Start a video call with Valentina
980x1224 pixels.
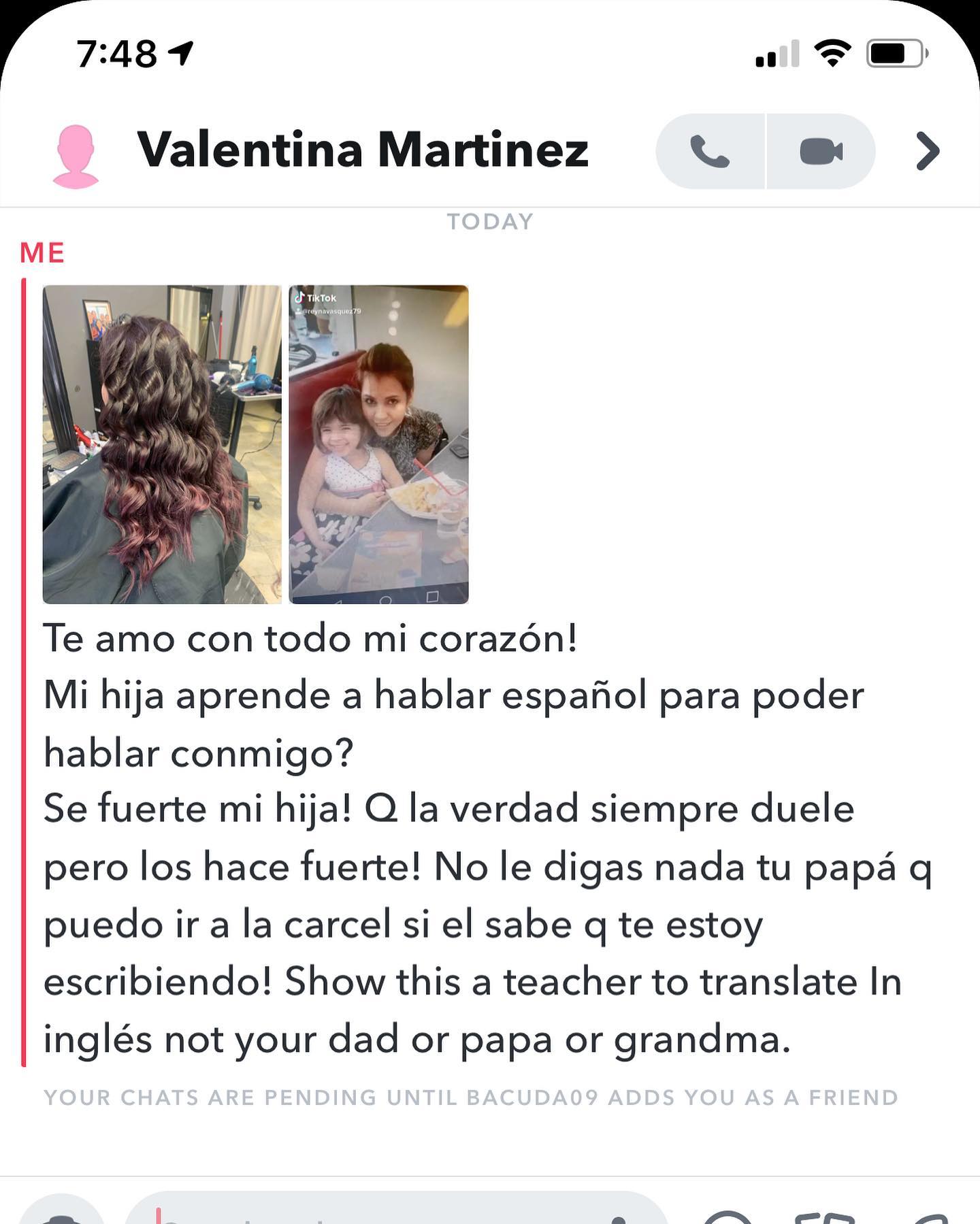coord(821,151)
